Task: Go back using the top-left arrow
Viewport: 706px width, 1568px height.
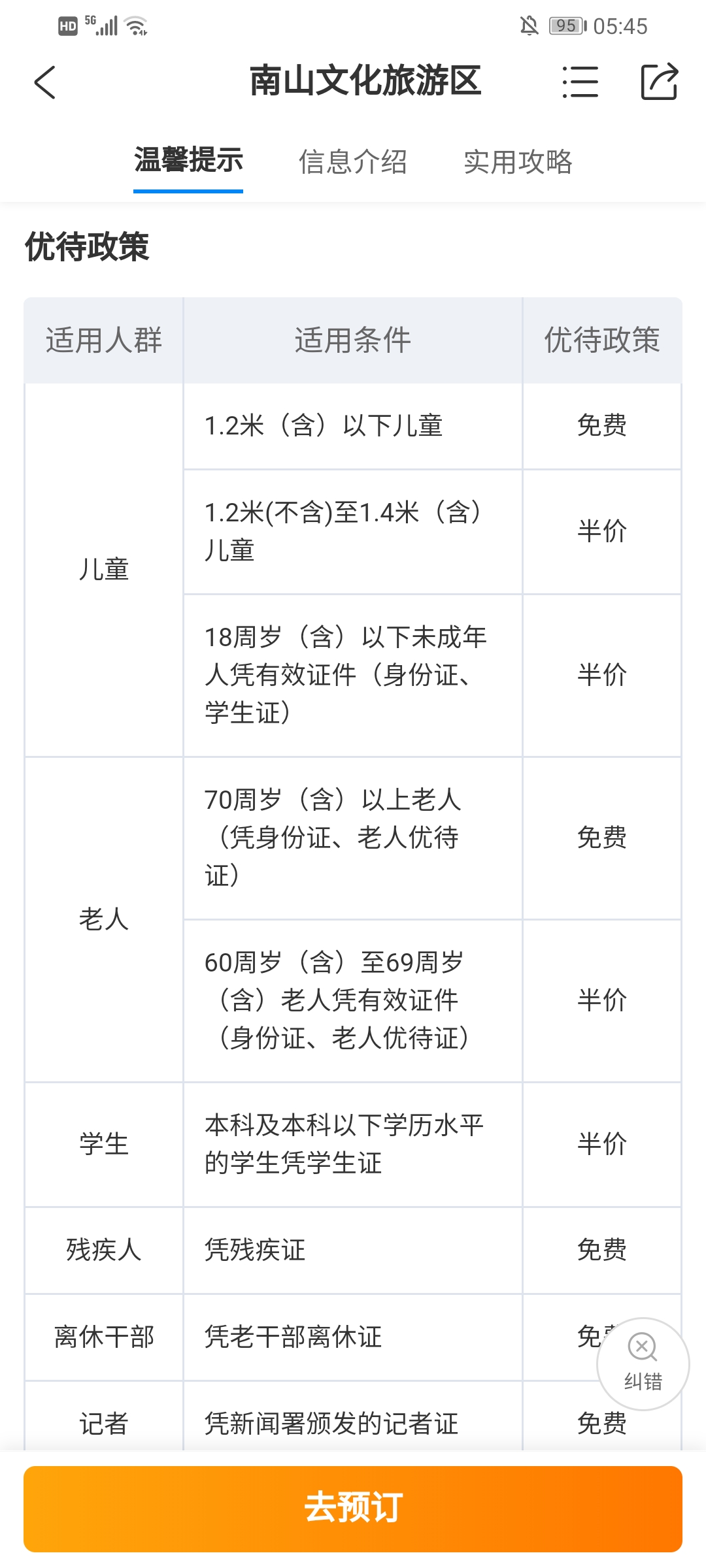Action: coord(45,82)
